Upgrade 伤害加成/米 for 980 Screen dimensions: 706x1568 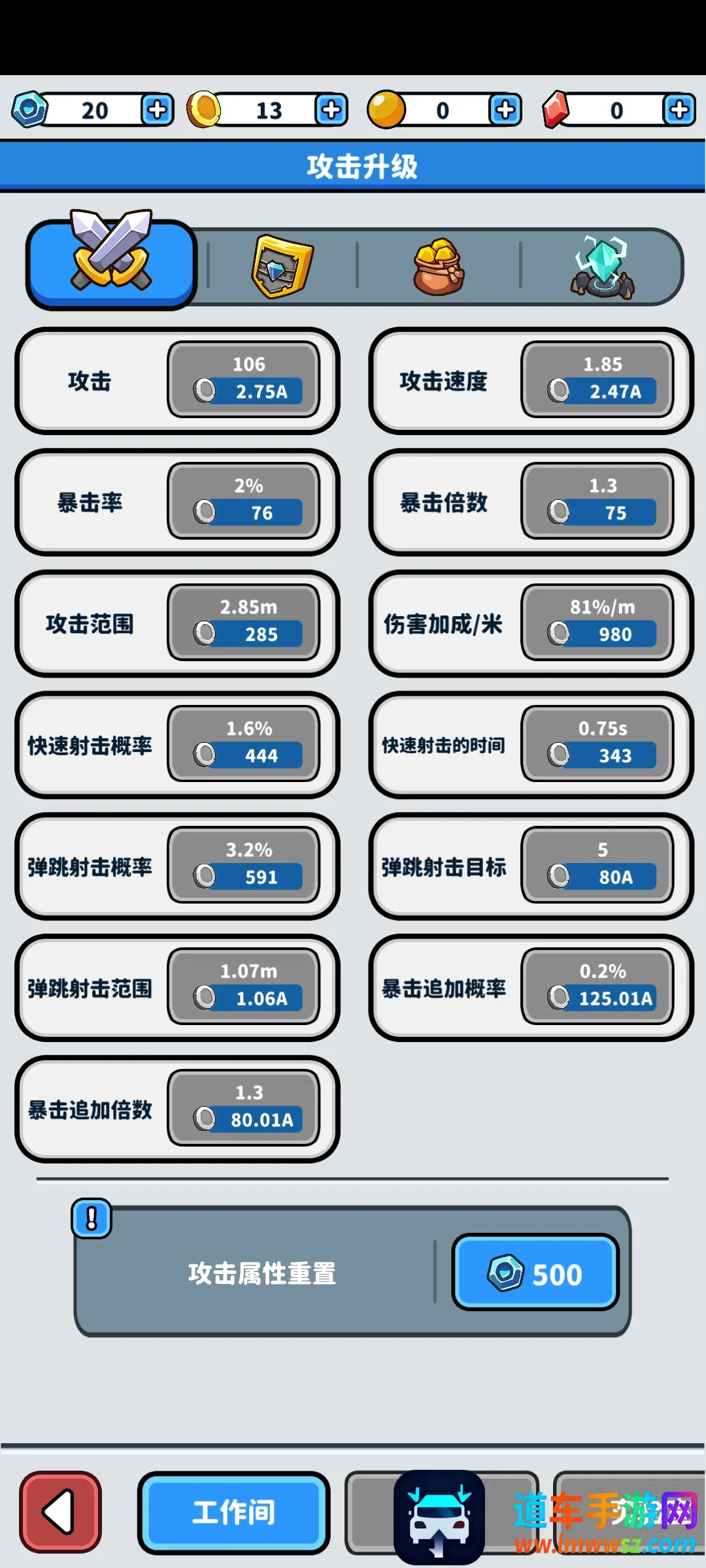coord(597,623)
